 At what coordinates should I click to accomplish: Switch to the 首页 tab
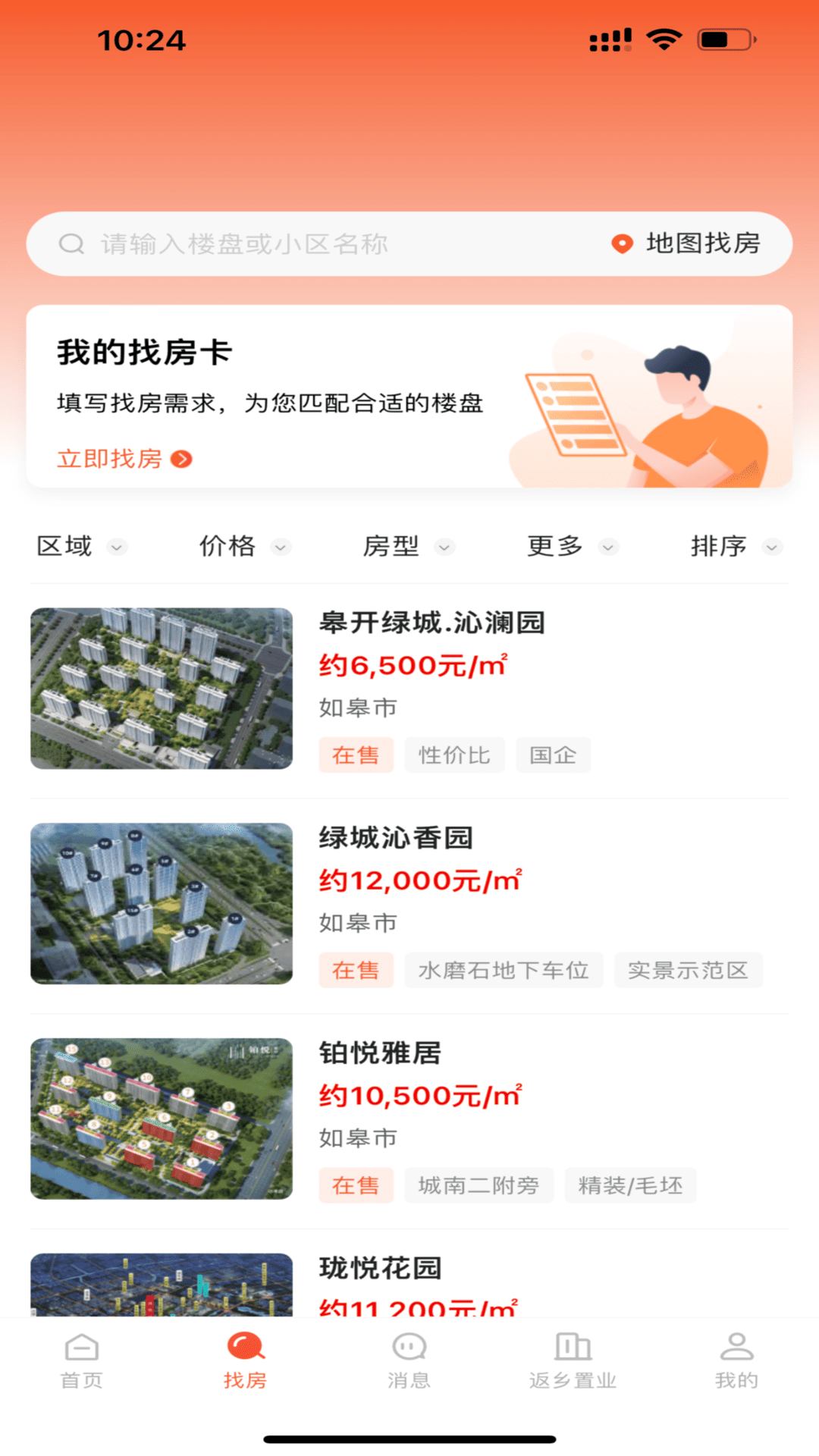click(x=82, y=1361)
